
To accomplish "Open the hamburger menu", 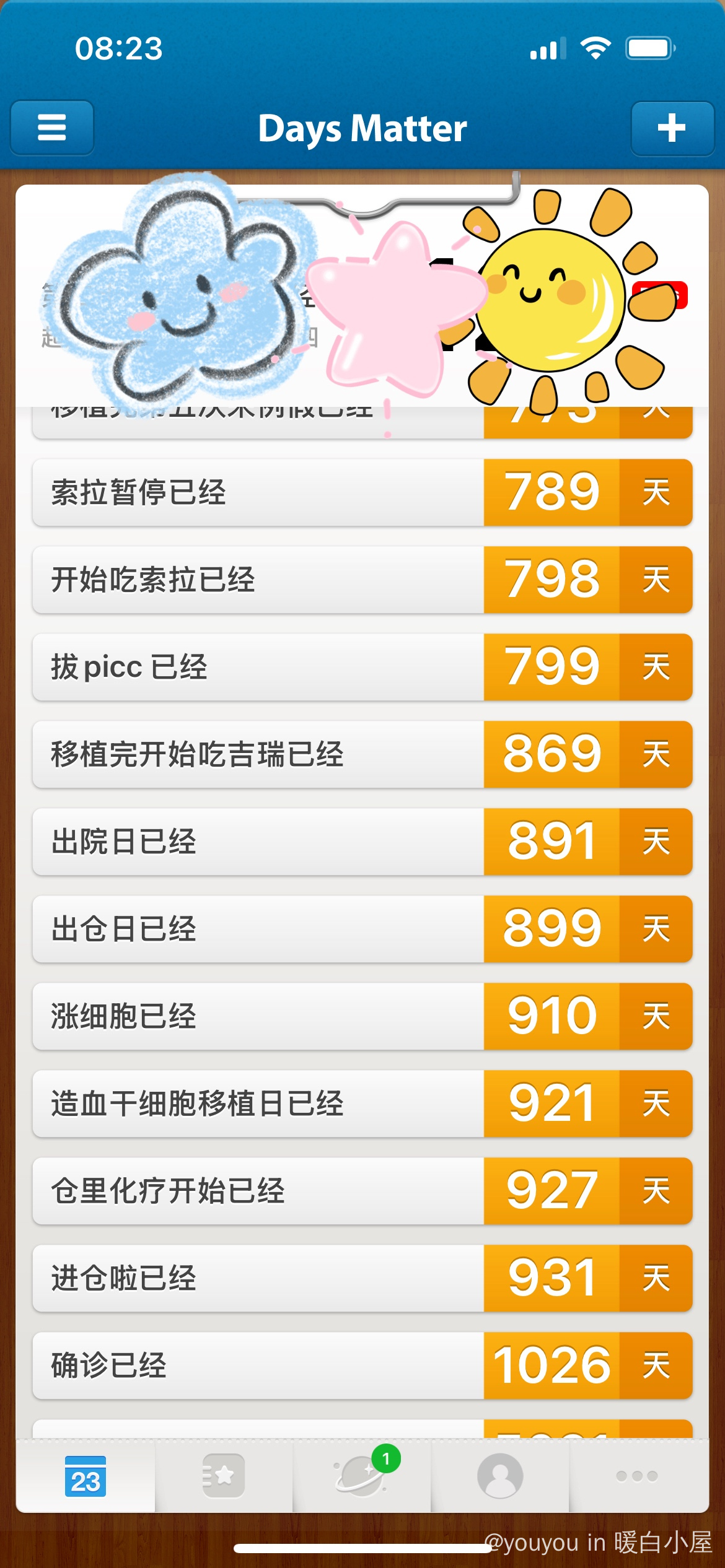I will (52, 128).
